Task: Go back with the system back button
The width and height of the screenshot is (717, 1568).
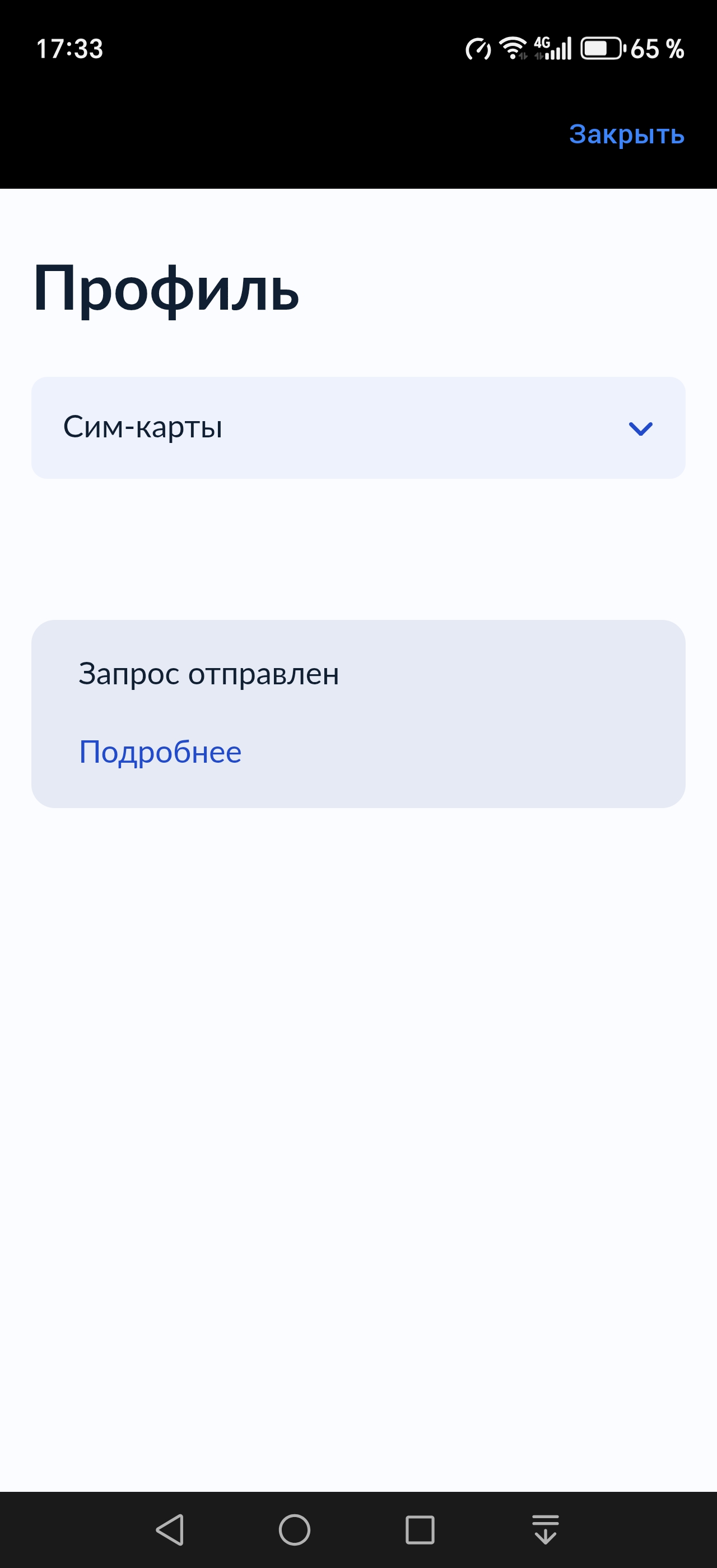Action: [x=170, y=1529]
